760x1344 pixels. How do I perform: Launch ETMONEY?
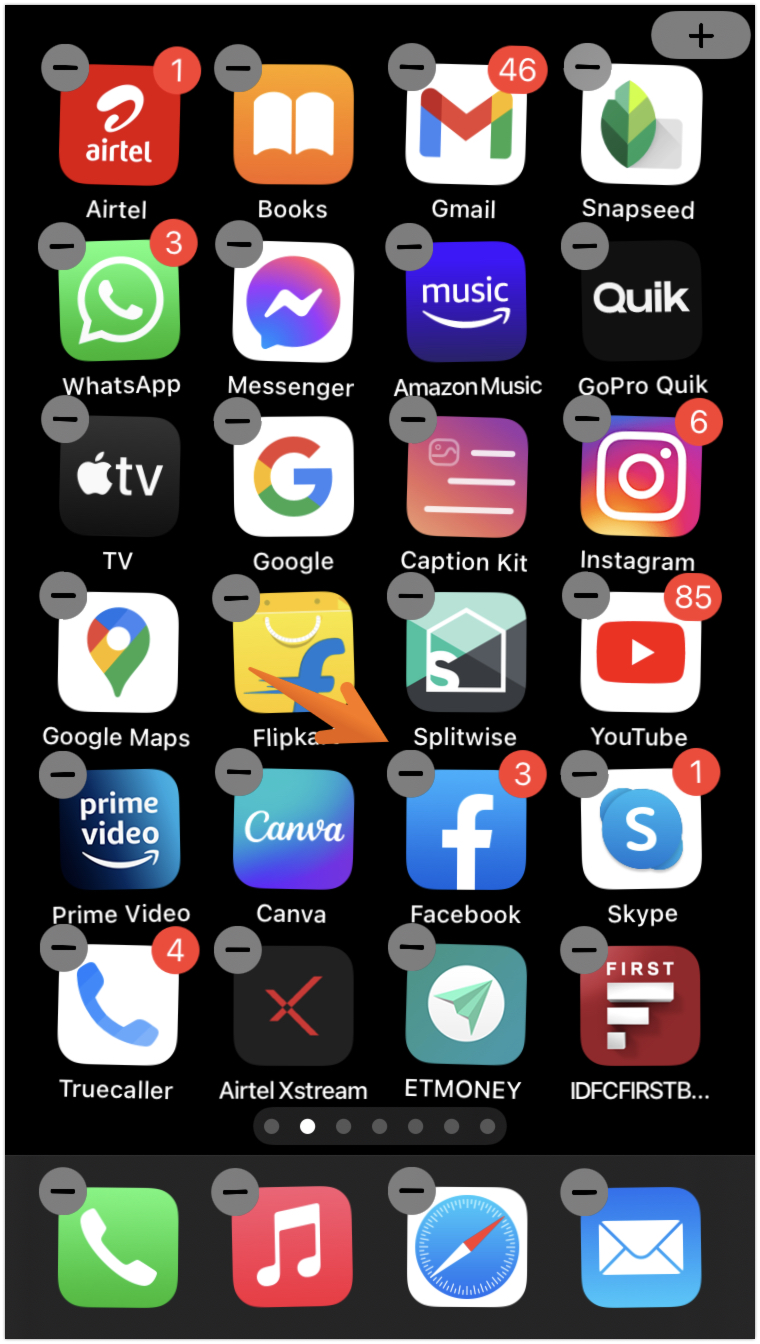click(466, 1005)
